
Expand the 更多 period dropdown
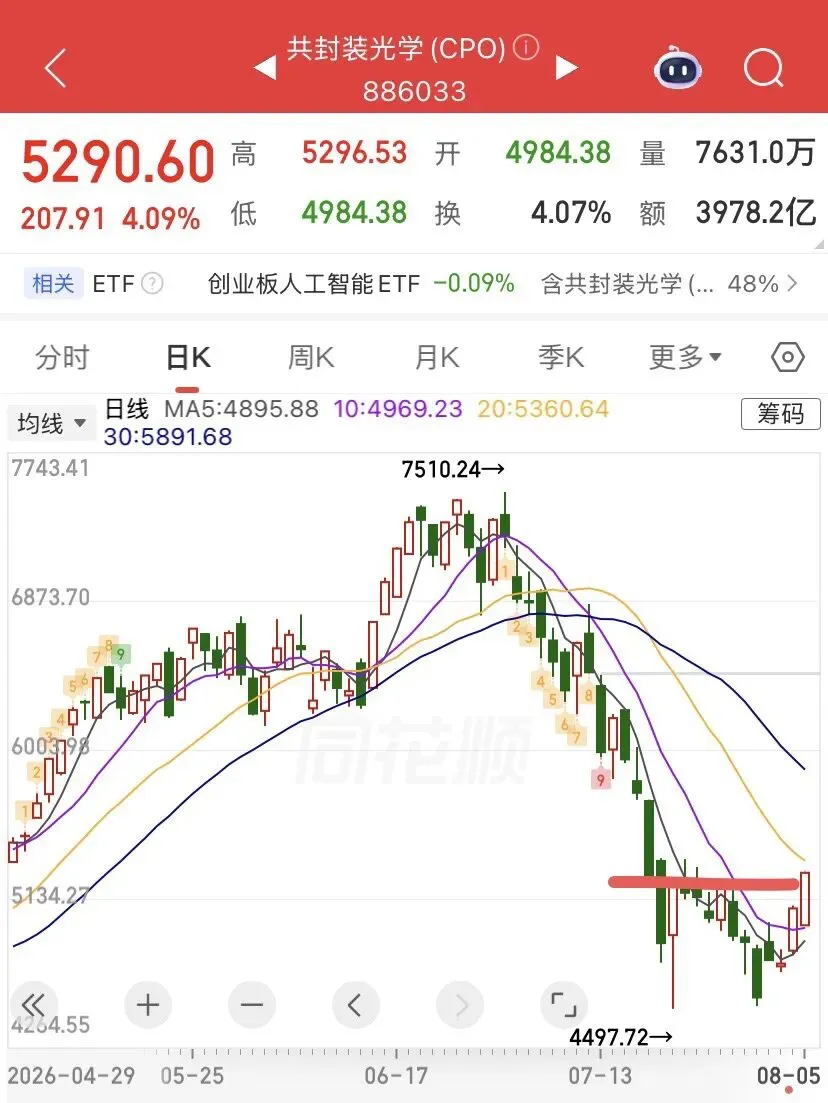(684, 357)
